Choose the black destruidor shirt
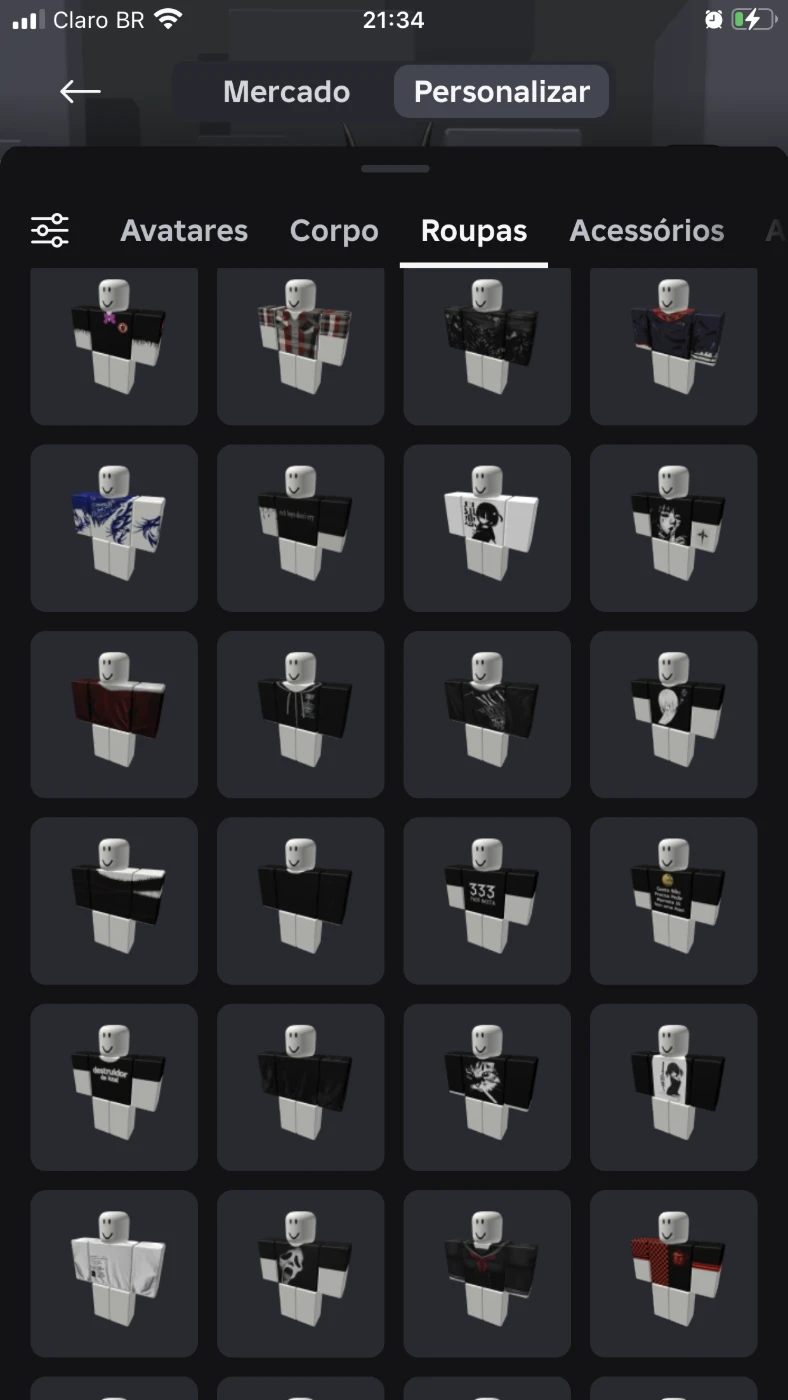Image resolution: width=788 pixels, height=1400 pixels. point(114,1087)
